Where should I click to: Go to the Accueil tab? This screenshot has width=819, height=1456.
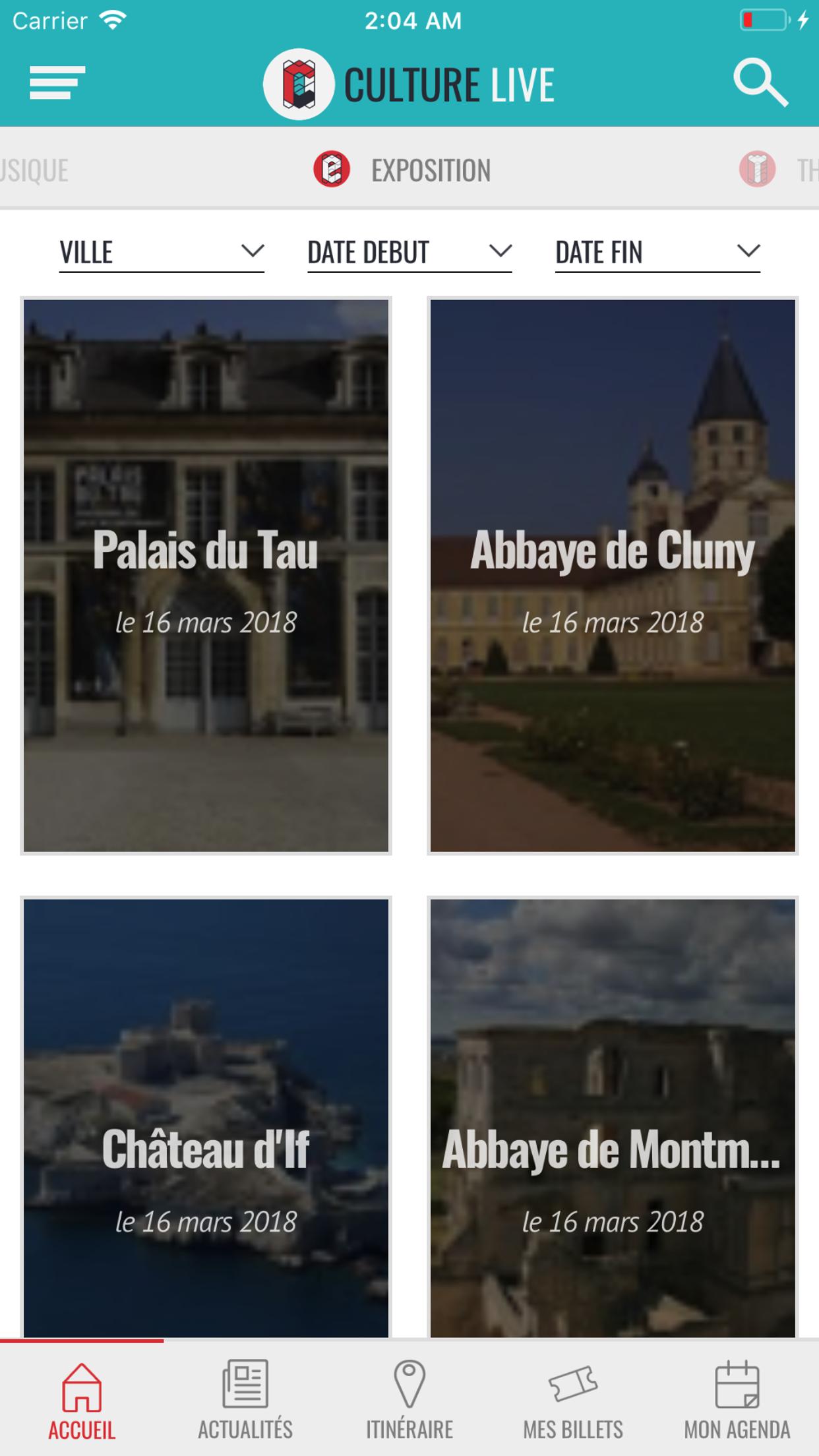pos(82,1399)
